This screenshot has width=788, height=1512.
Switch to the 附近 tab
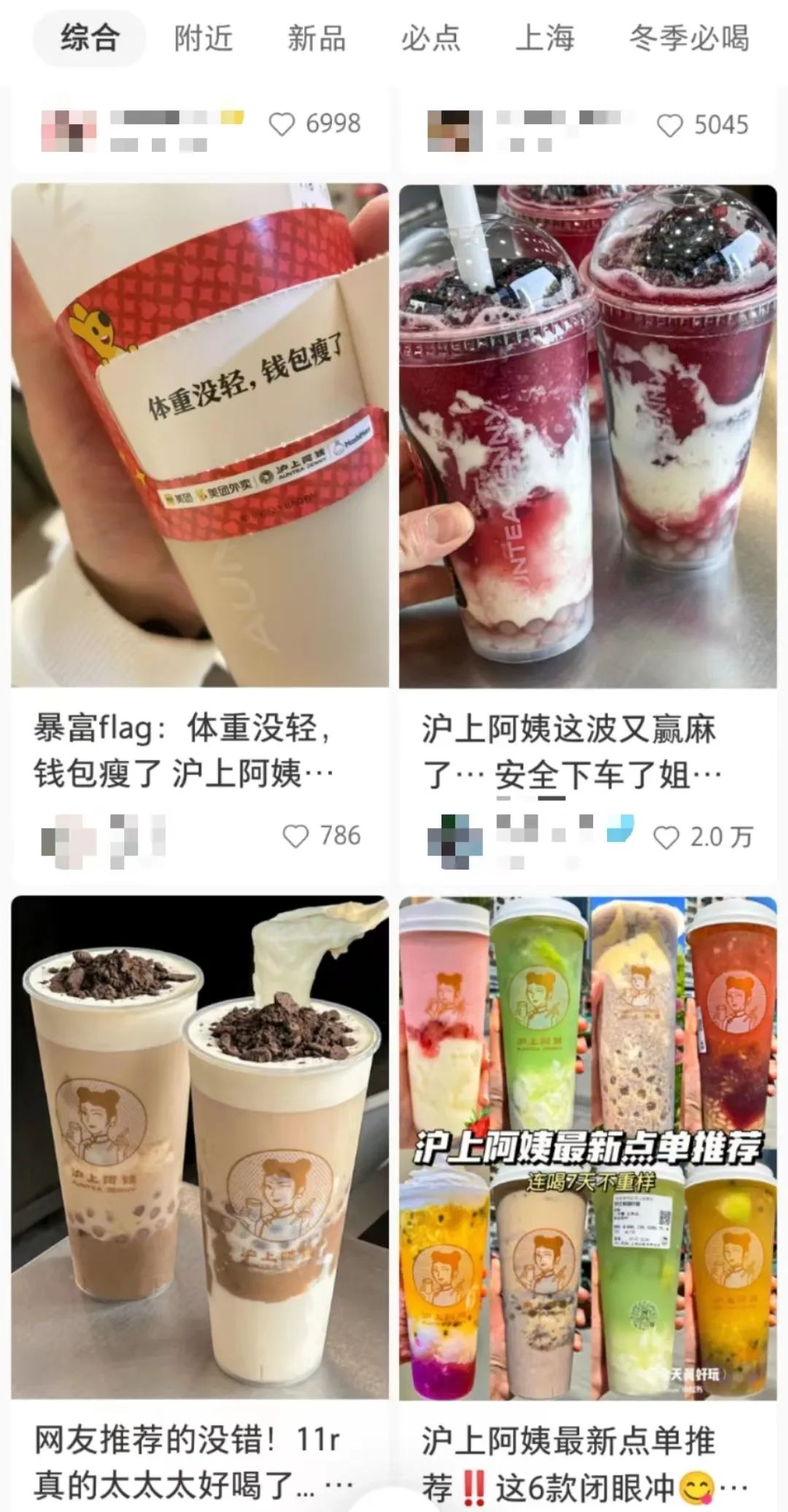click(203, 38)
